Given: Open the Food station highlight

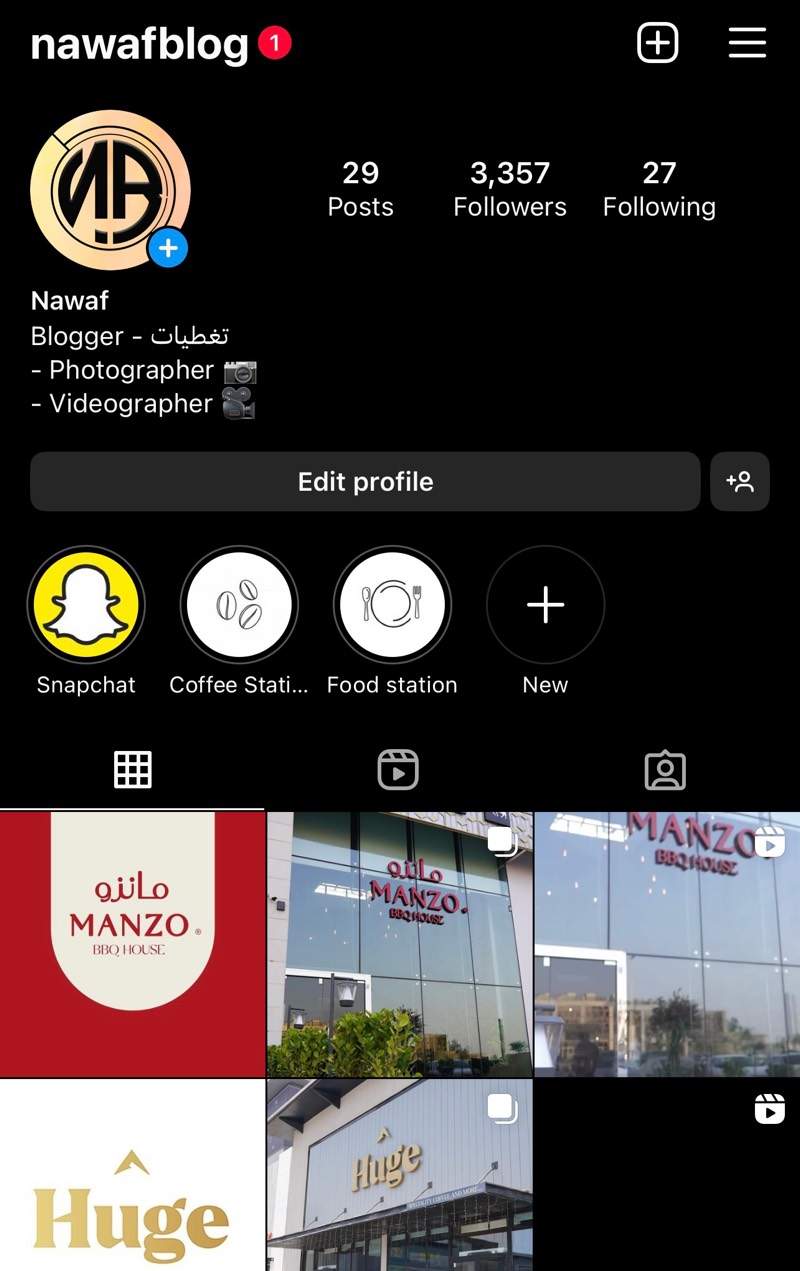Looking at the screenshot, I should pyautogui.click(x=392, y=605).
